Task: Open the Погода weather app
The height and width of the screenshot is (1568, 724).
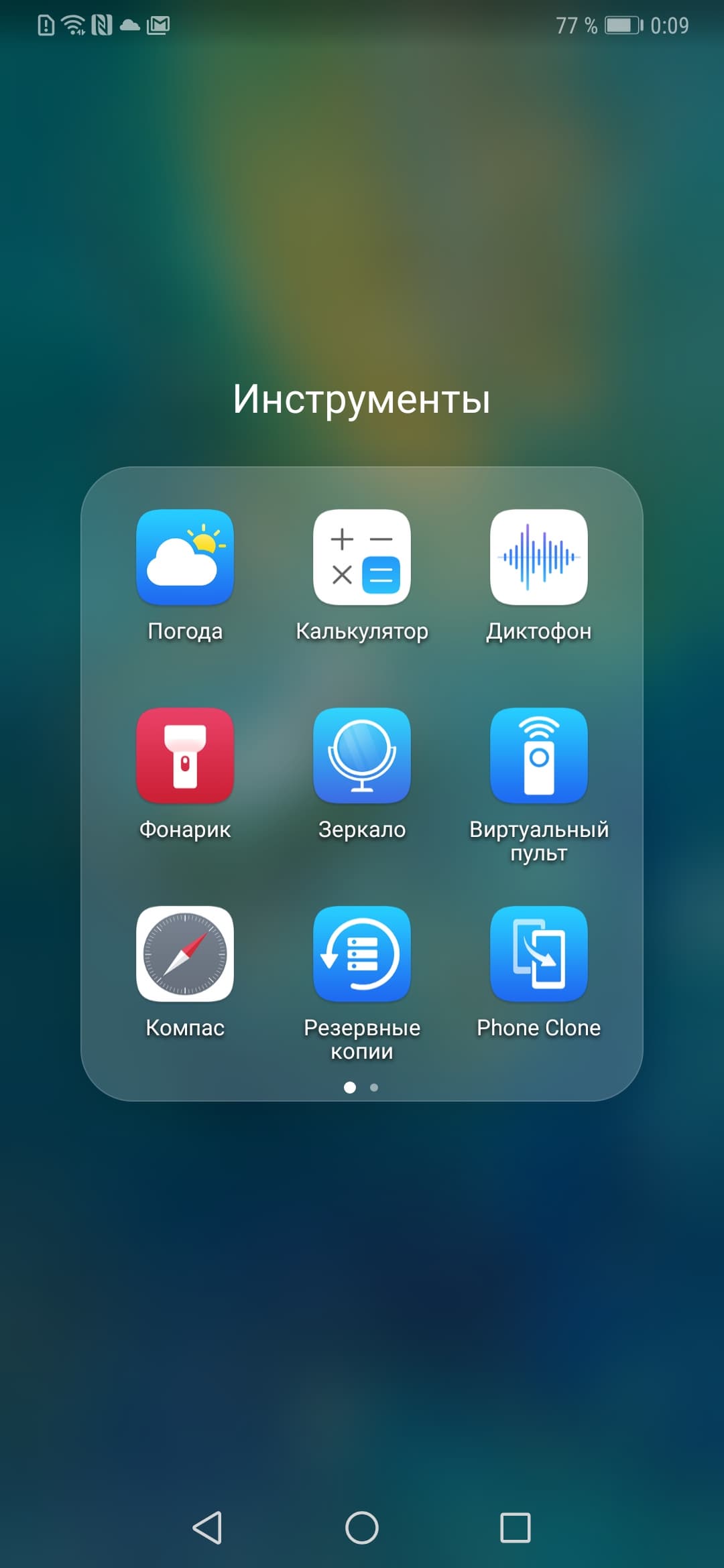Action: [x=185, y=558]
